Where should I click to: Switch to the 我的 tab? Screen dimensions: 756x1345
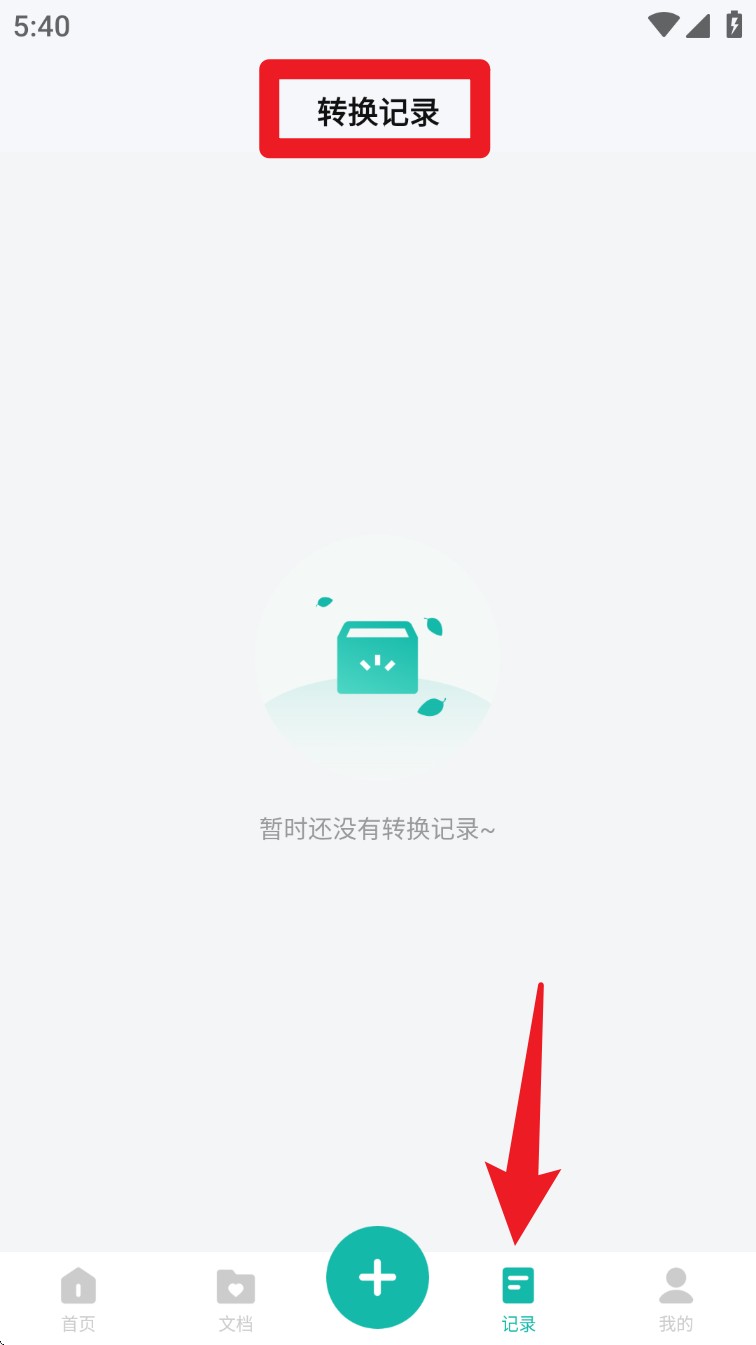point(676,1300)
